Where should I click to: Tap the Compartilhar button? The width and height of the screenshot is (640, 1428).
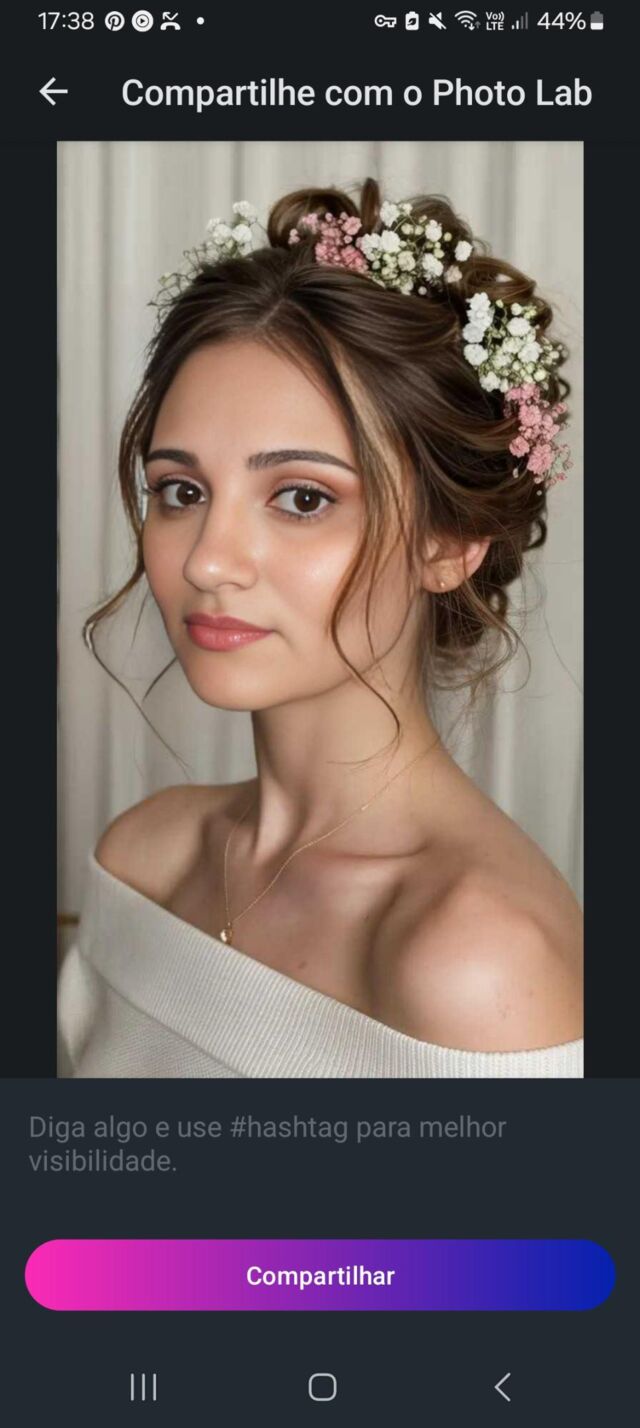(320, 1275)
